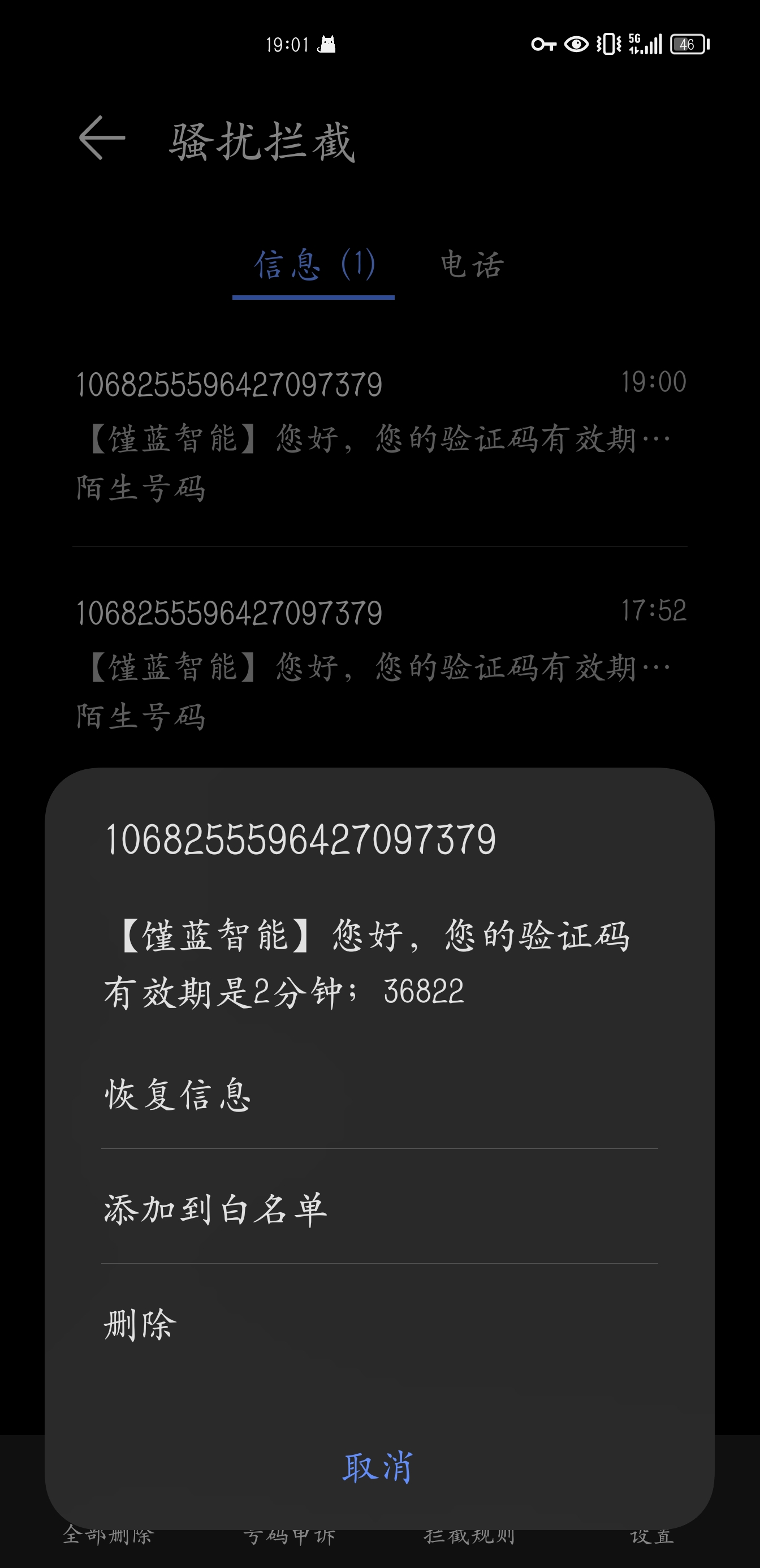This screenshot has height=1568, width=760.
Task: Dismiss the dialog with 取消
Action: pos(378,1467)
